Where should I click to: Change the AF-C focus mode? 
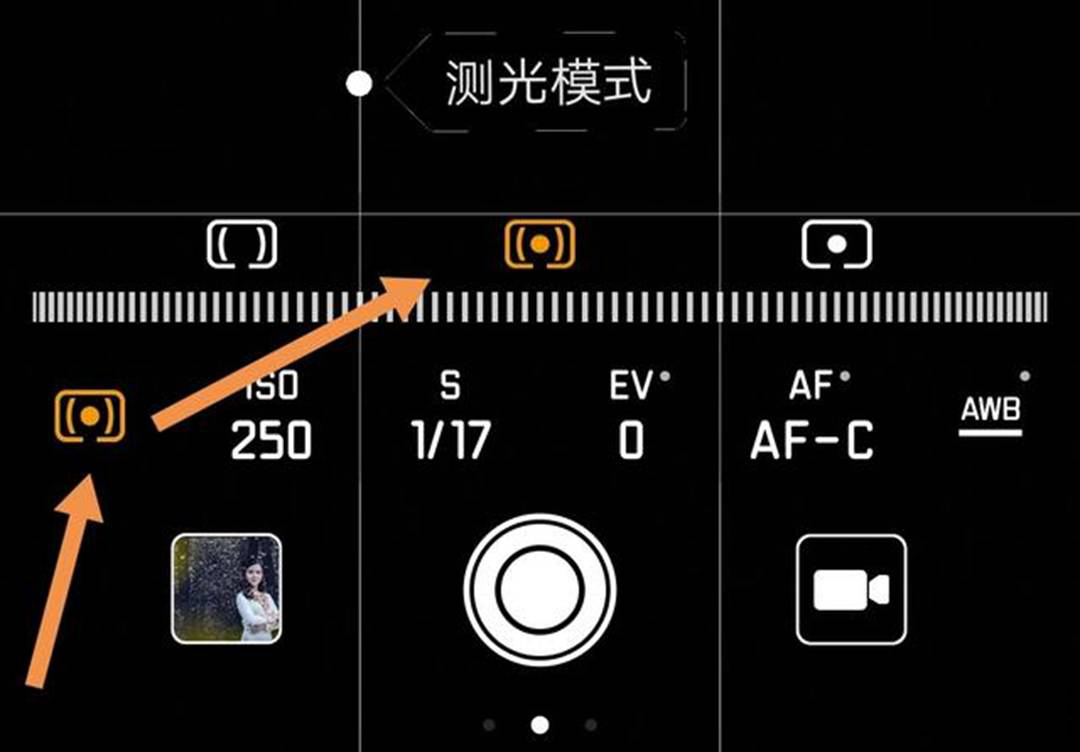pos(812,420)
